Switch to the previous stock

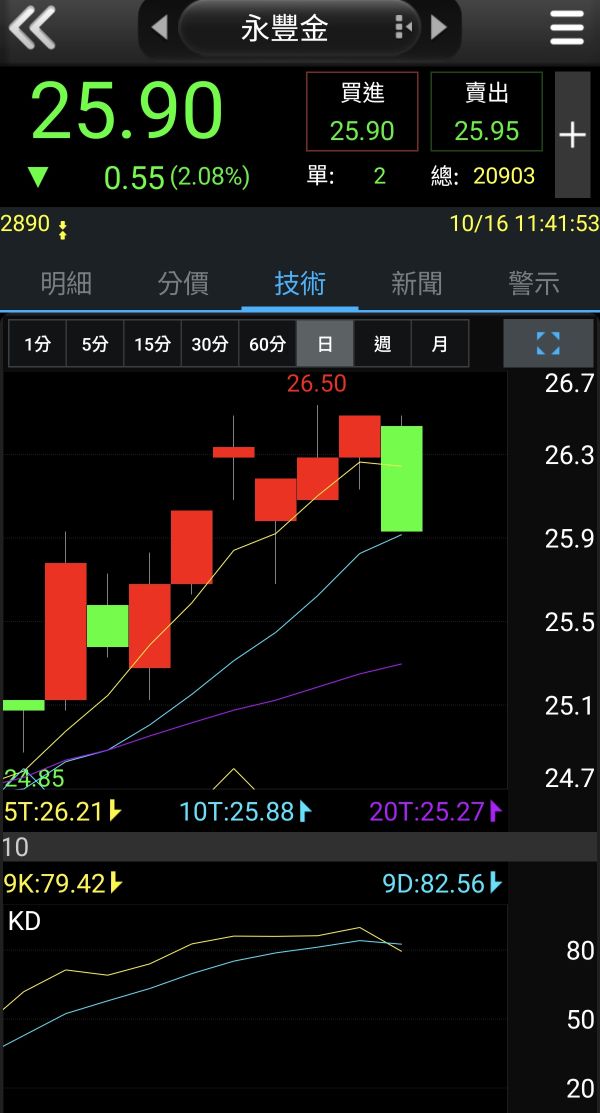coord(159,27)
